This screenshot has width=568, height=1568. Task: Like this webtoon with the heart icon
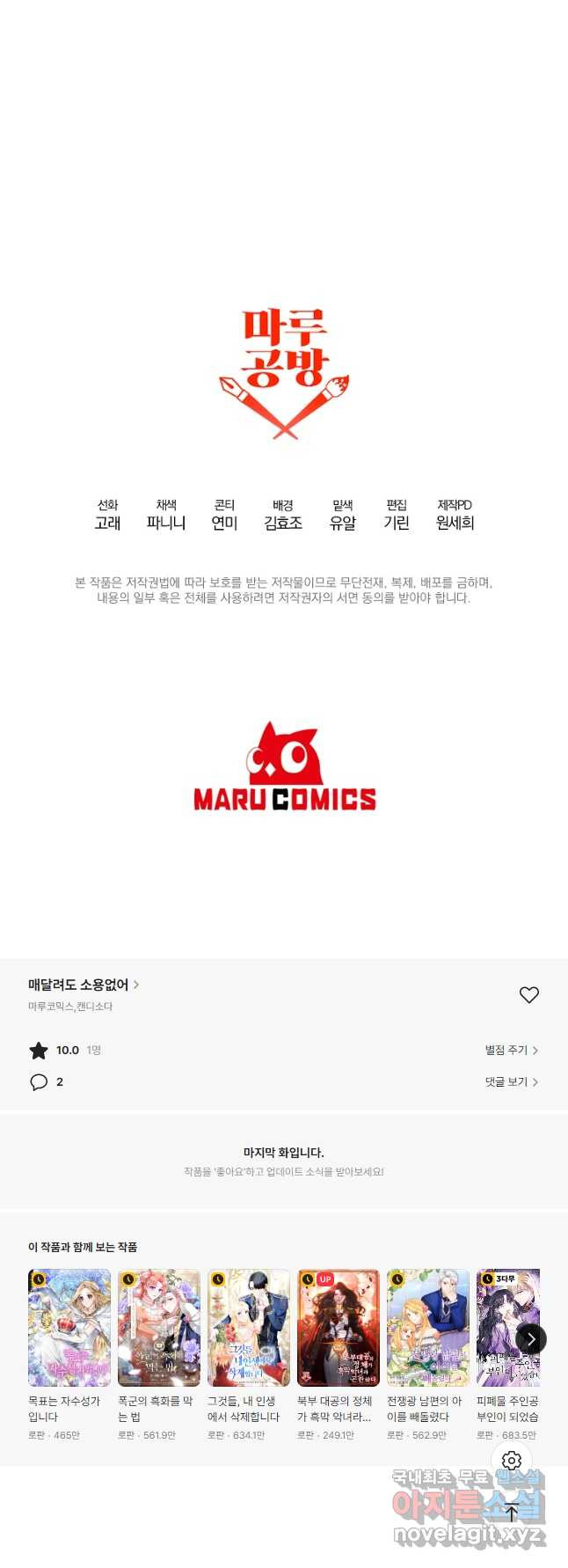coord(528,995)
